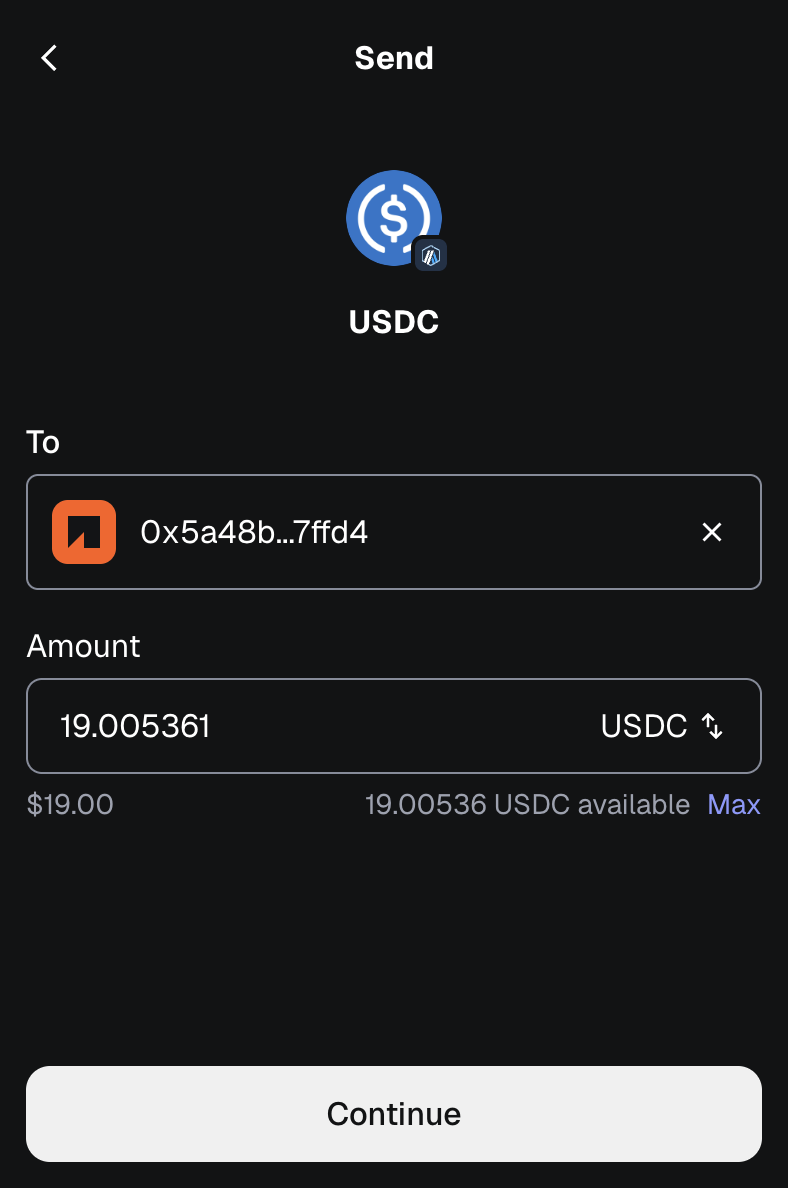The width and height of the screenshot is (788, 1188).
Task: Switch the amount currency from USDC
Action: (662, 726)
